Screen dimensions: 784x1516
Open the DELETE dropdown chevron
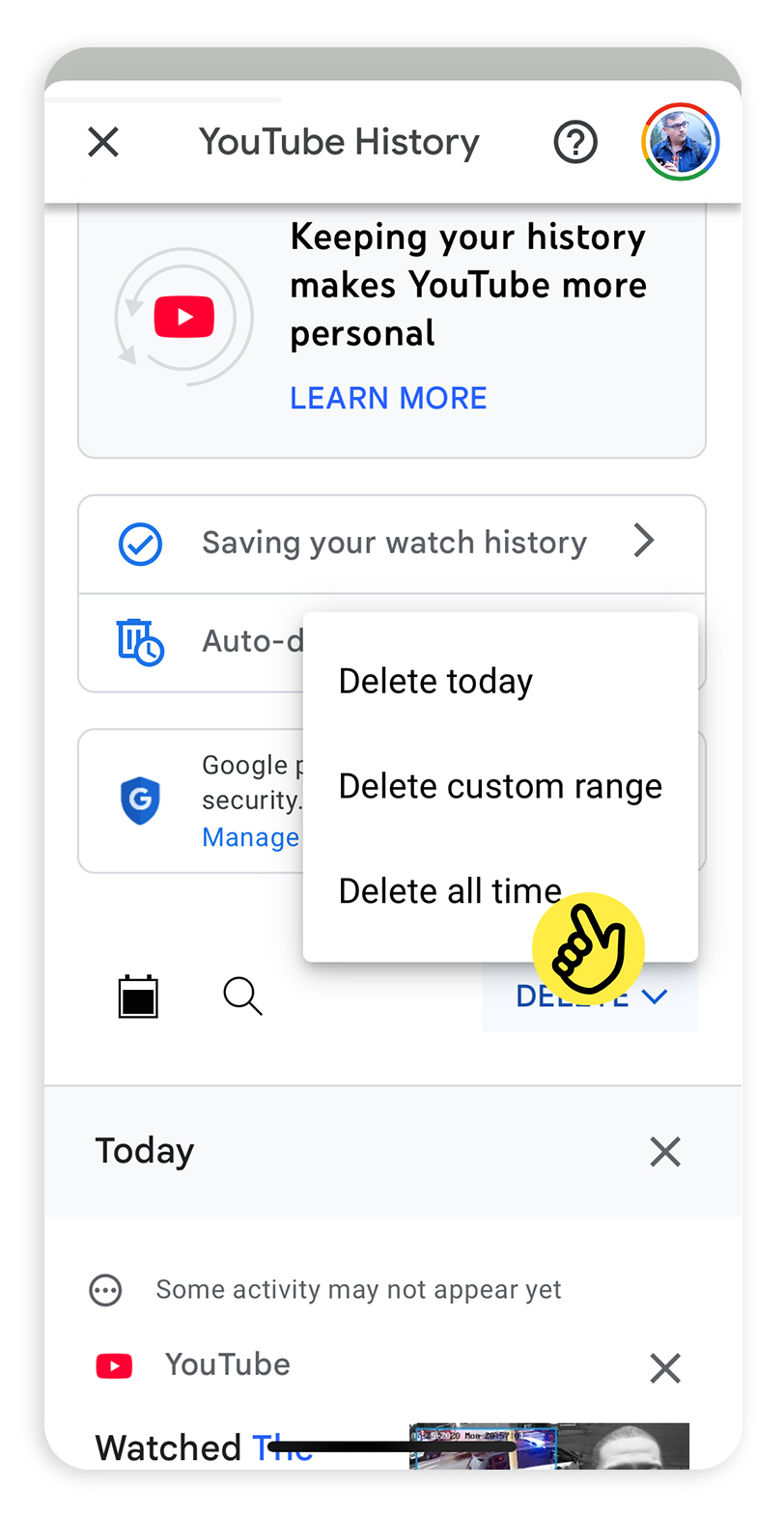[656, 997]
